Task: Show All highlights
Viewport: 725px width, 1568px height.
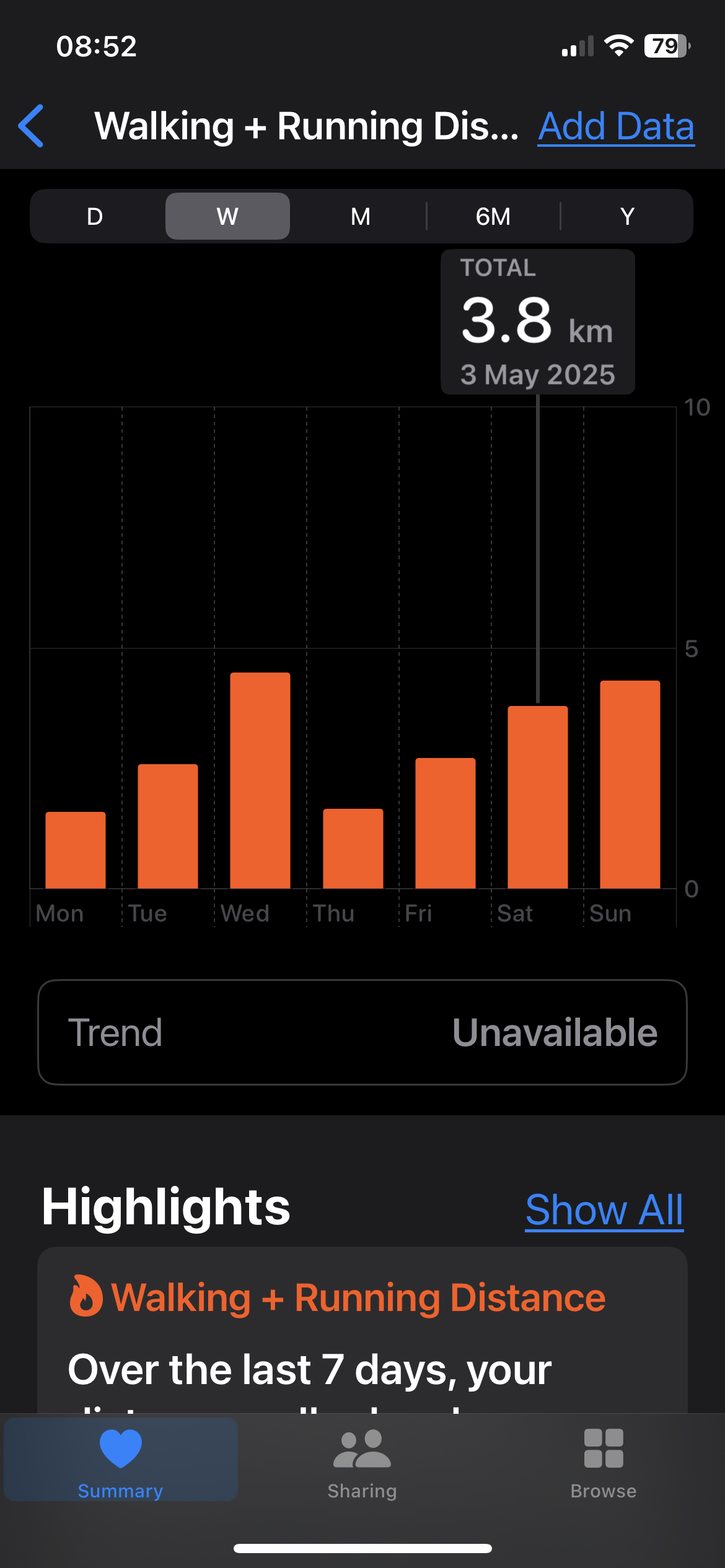Action: (604, 1209)
